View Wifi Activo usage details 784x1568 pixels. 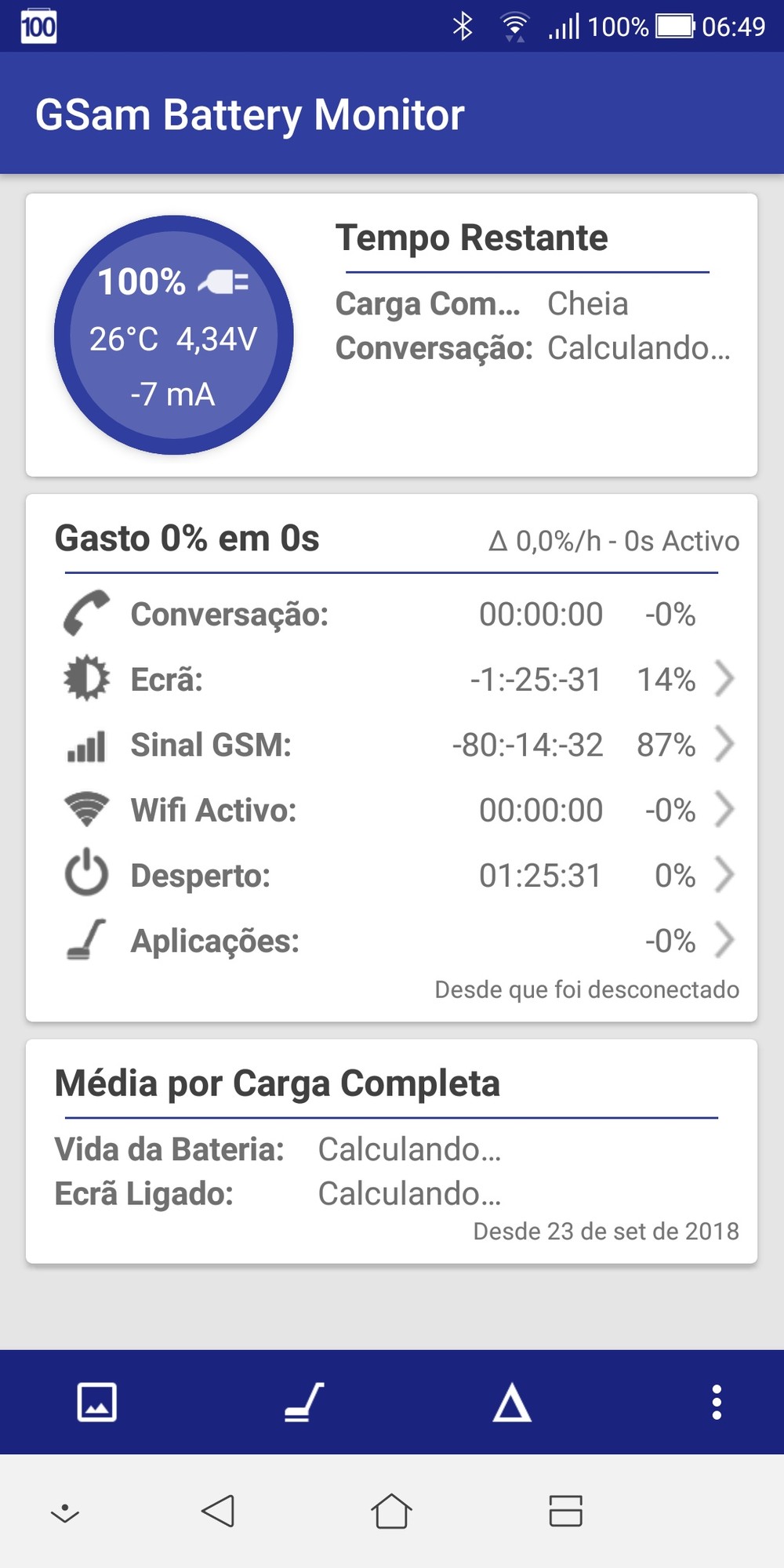(392, 810)
